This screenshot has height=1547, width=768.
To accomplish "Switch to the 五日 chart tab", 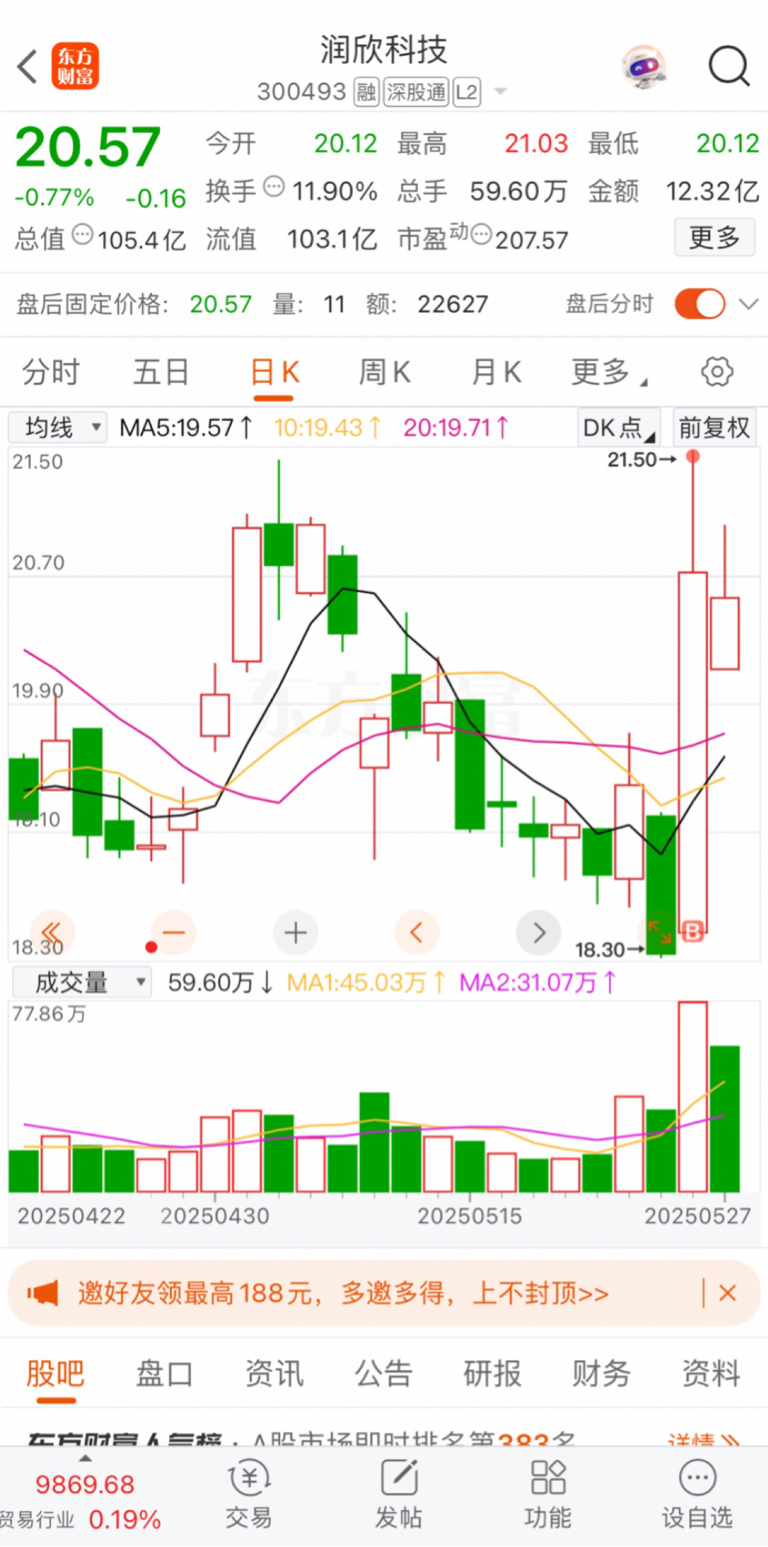I will click(161, 373).
